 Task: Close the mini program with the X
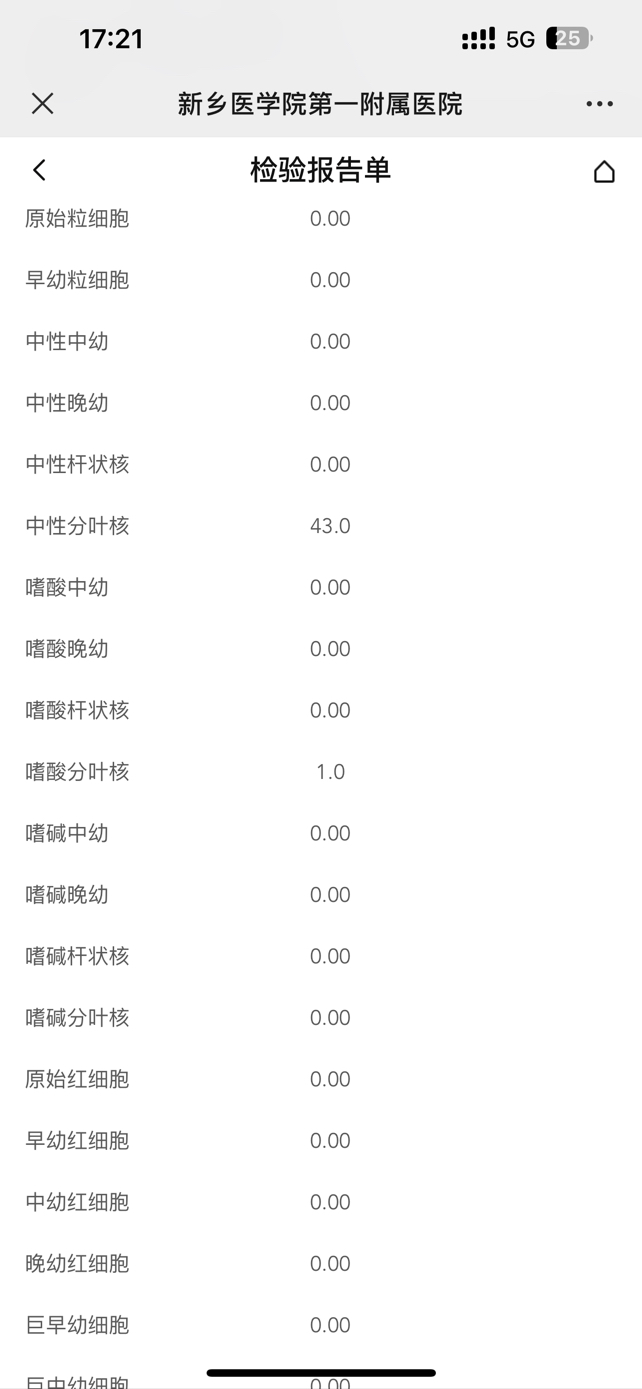(x=42, y=103)
